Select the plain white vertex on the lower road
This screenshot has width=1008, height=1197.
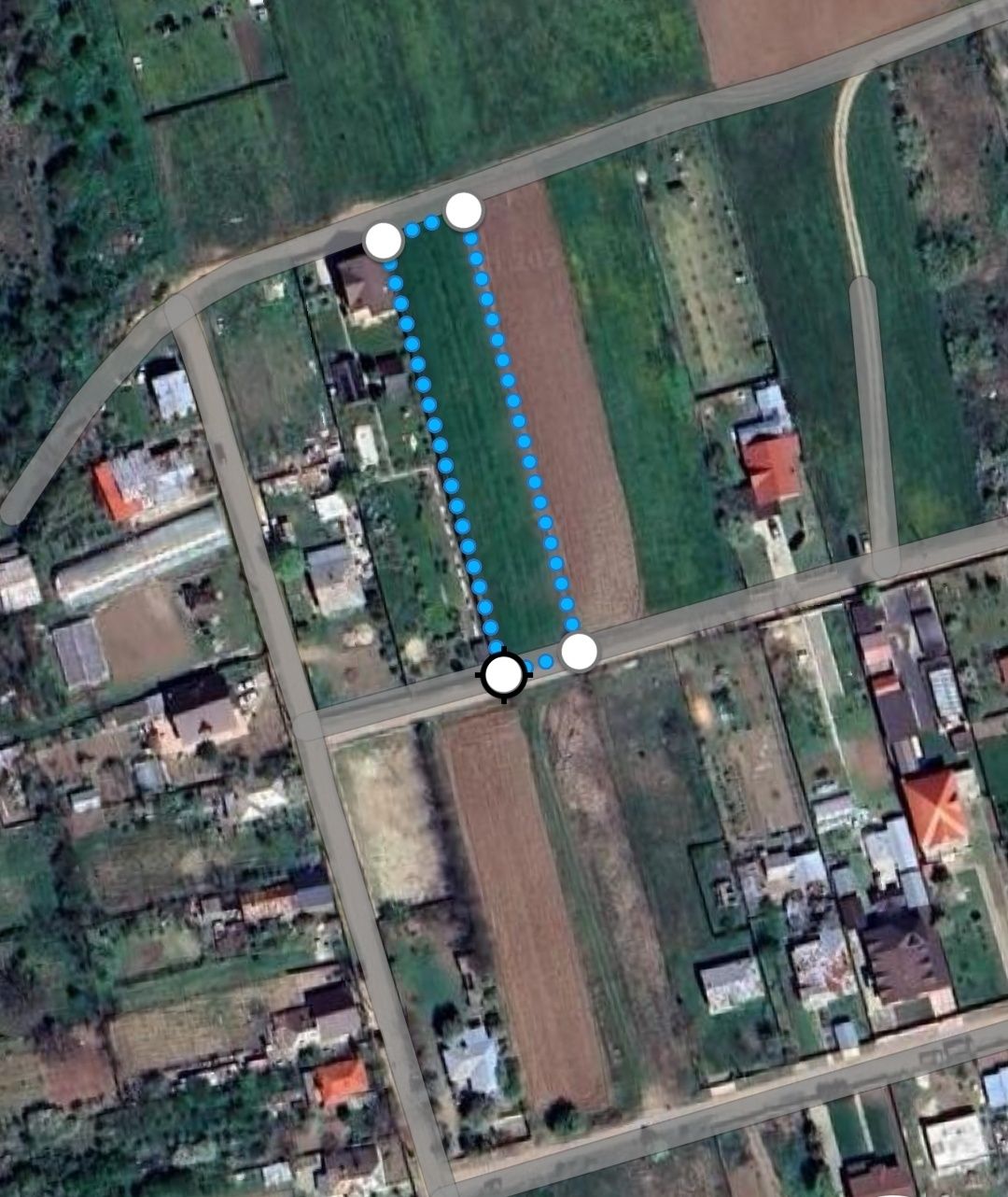point(579,651)
